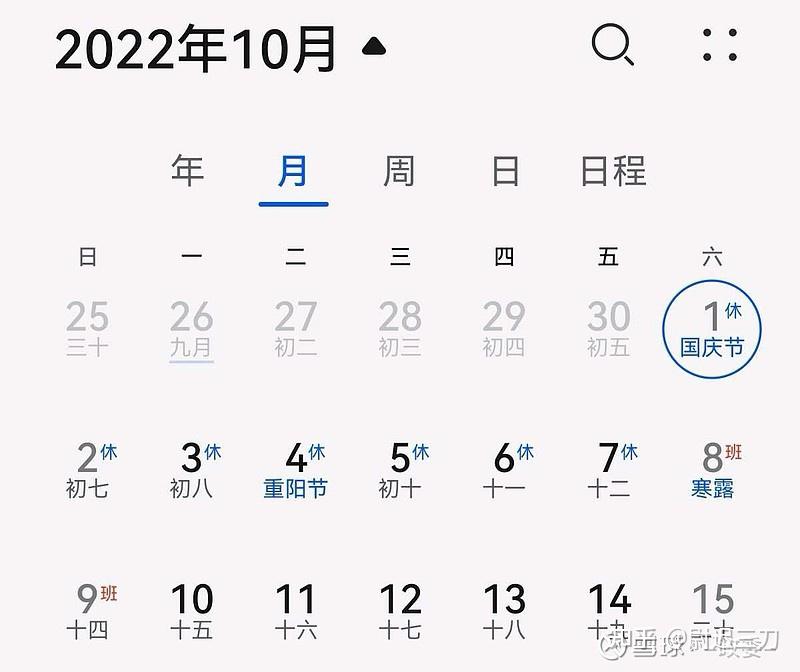Screen dimensions: 800x672
Task: Switch to the 周 view tab
Action: [398, 171]
